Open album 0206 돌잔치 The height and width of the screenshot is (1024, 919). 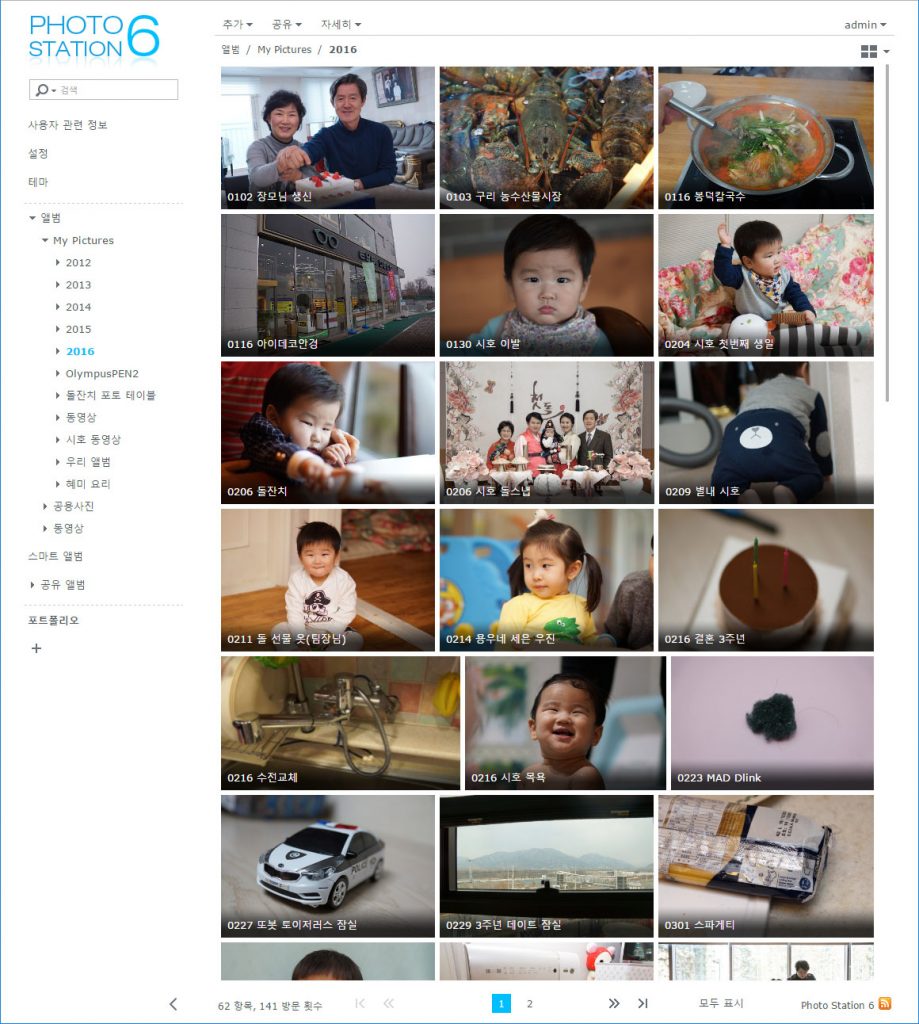327,431
